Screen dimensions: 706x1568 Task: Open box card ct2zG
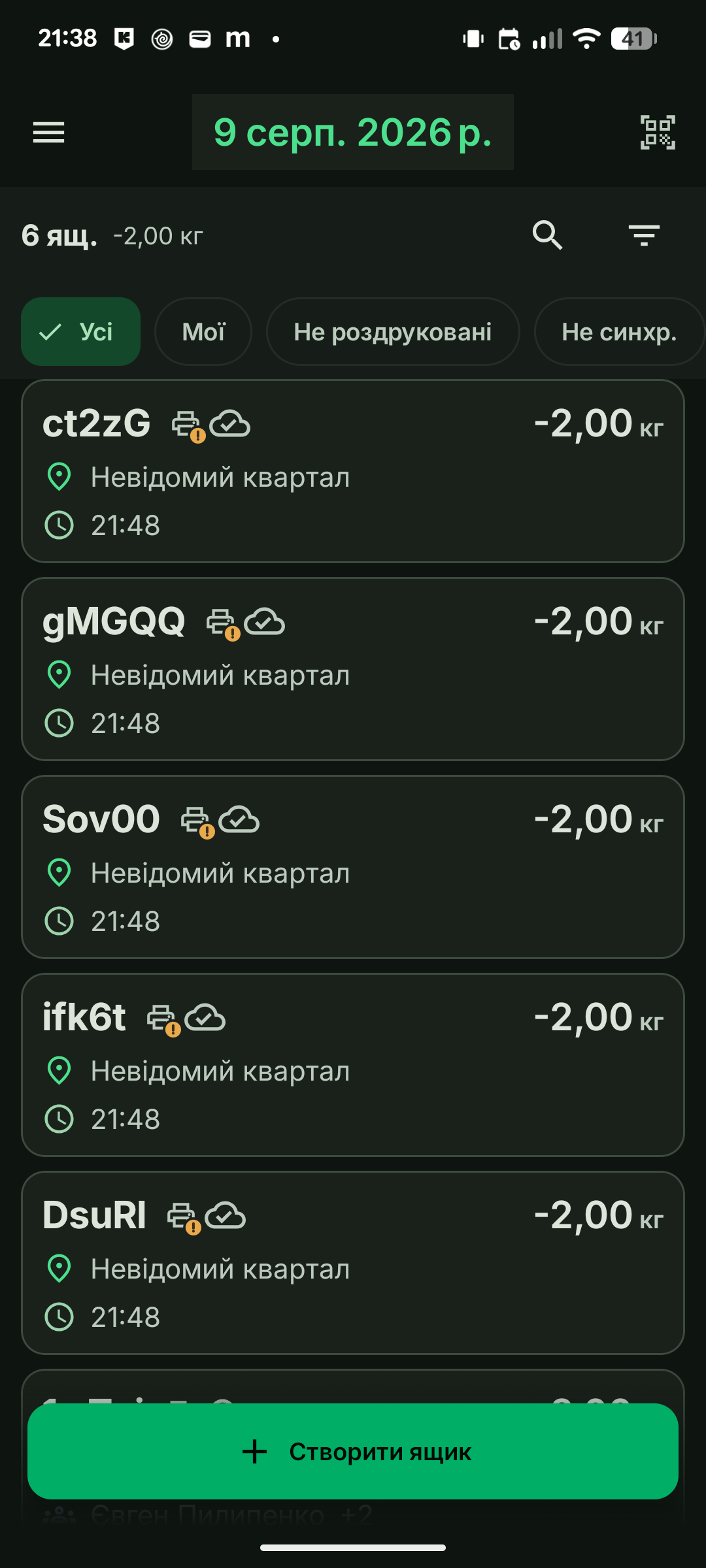[x=353, y=471]
